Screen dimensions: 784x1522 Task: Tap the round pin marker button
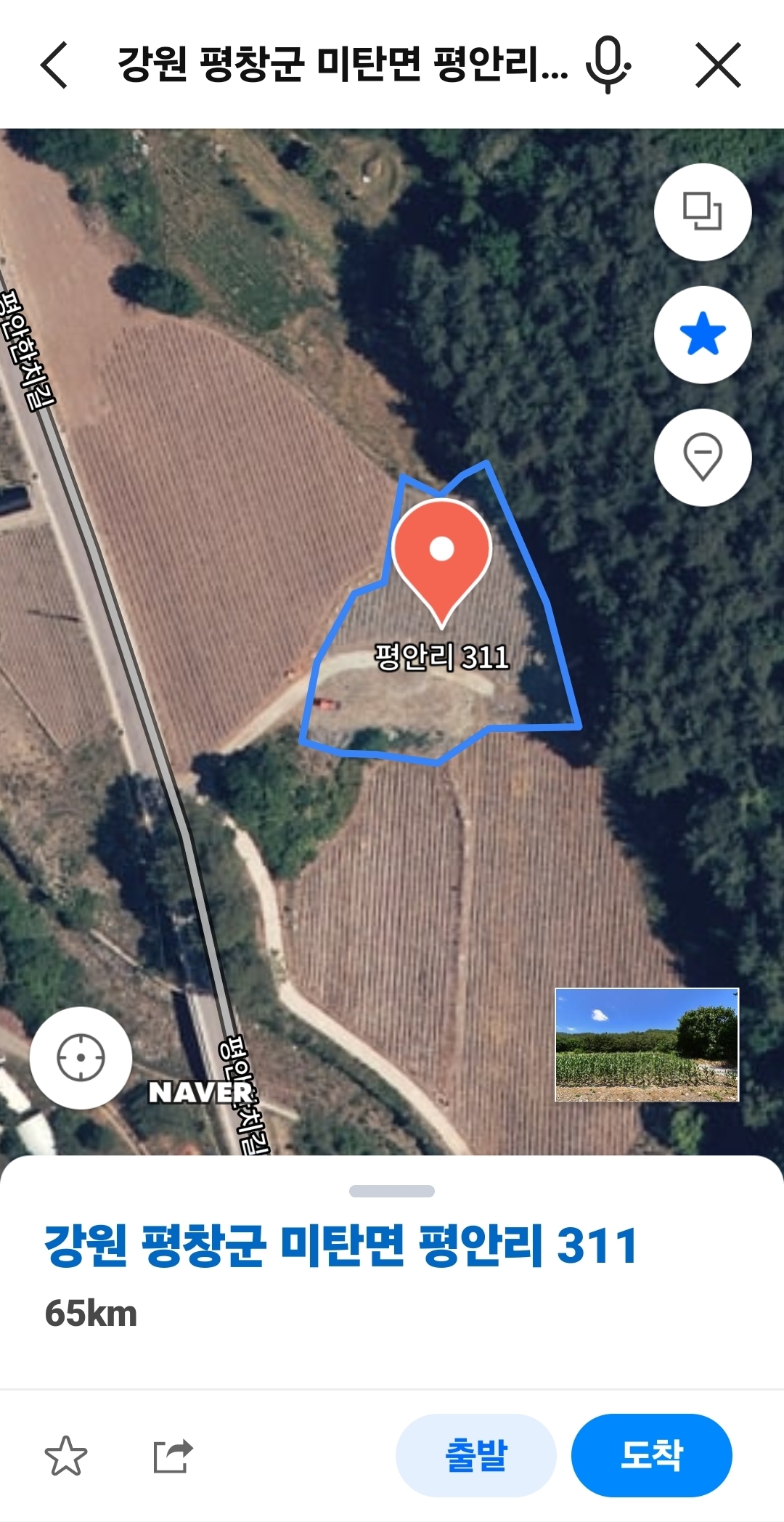click(703, 457)
